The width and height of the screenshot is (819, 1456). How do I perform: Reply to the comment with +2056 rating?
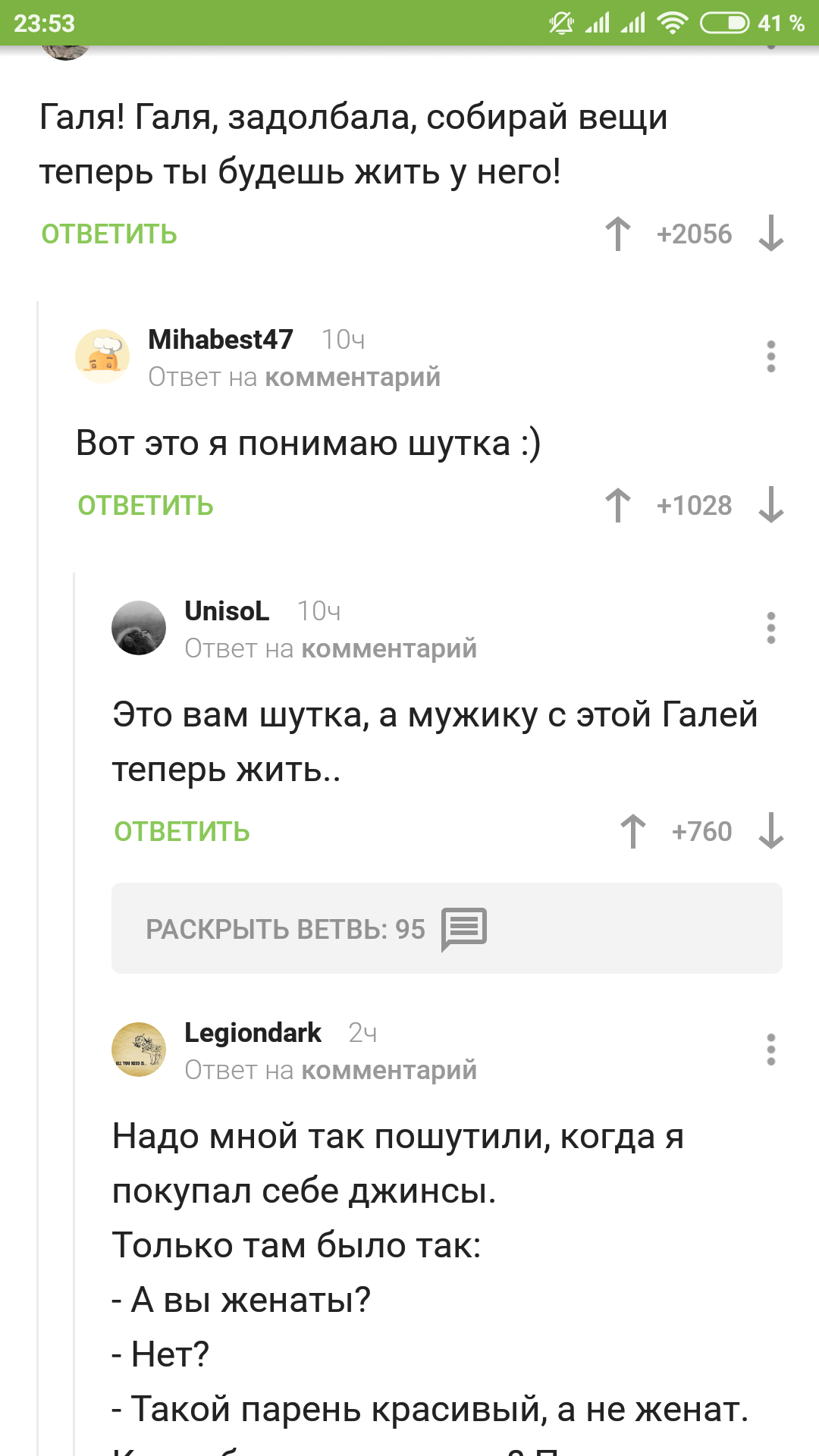[x=109, y=234]
